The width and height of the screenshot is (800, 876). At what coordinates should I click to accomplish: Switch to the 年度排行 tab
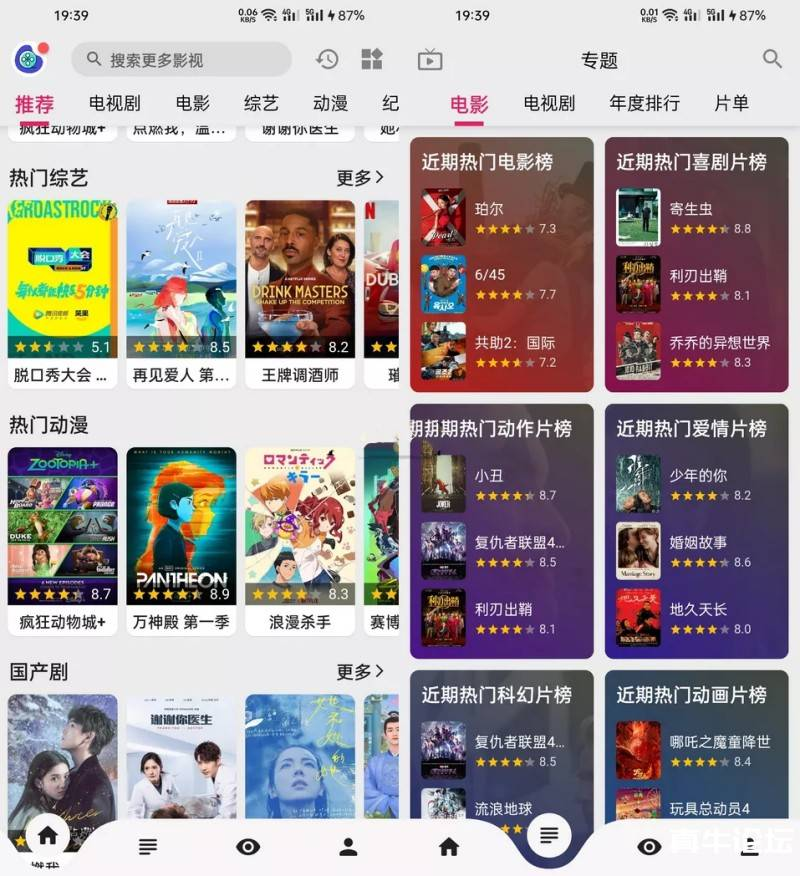tap(644, 103)
